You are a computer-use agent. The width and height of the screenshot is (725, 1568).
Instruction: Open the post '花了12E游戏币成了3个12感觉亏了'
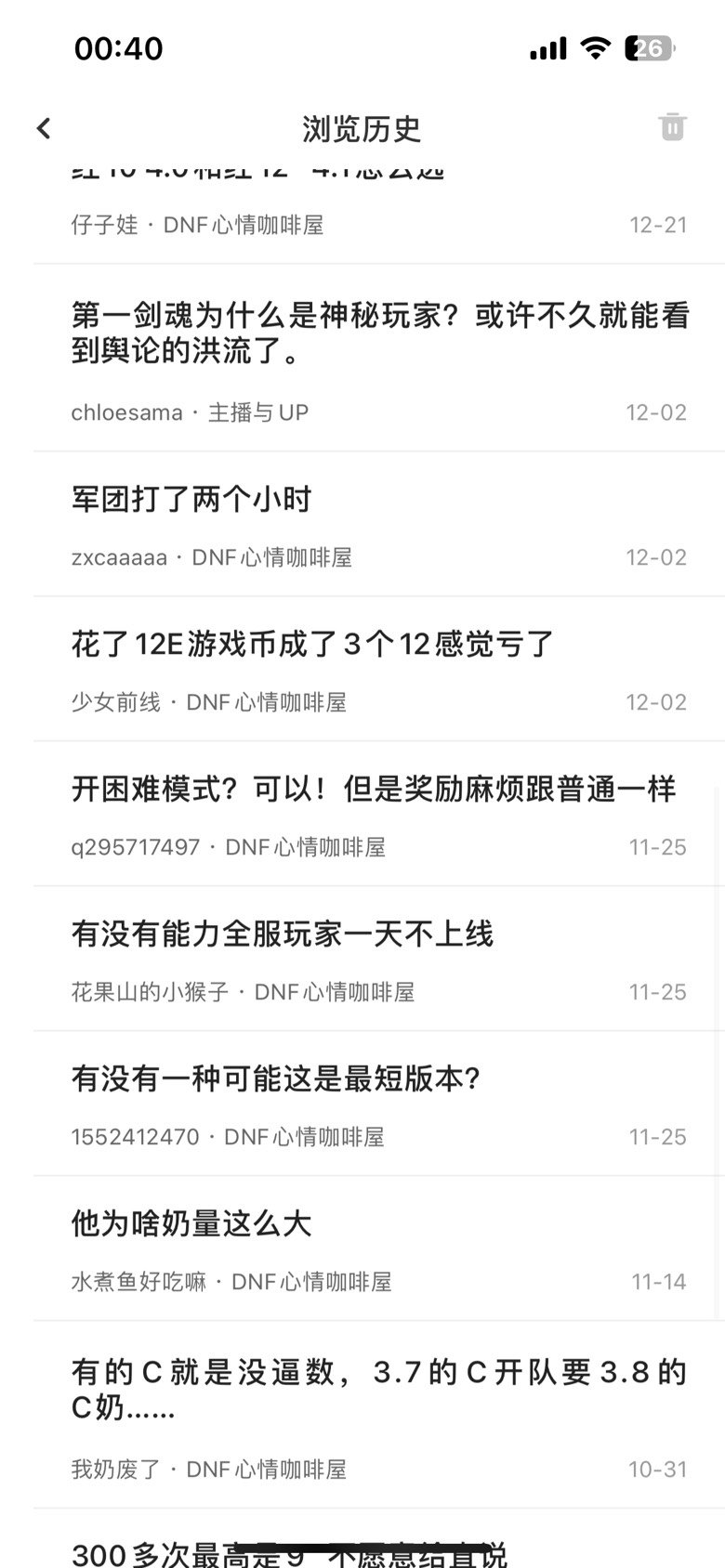pos(379,670)
